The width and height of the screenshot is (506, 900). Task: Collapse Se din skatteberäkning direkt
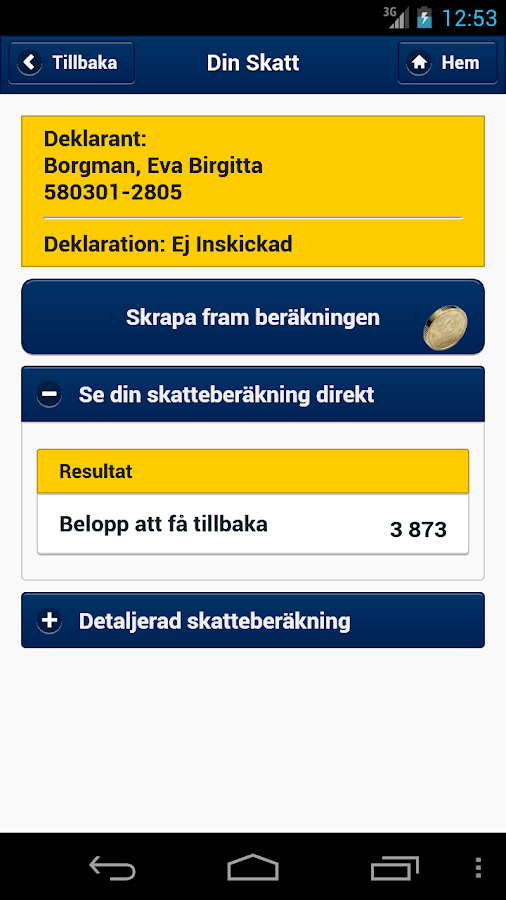[253, 394]
